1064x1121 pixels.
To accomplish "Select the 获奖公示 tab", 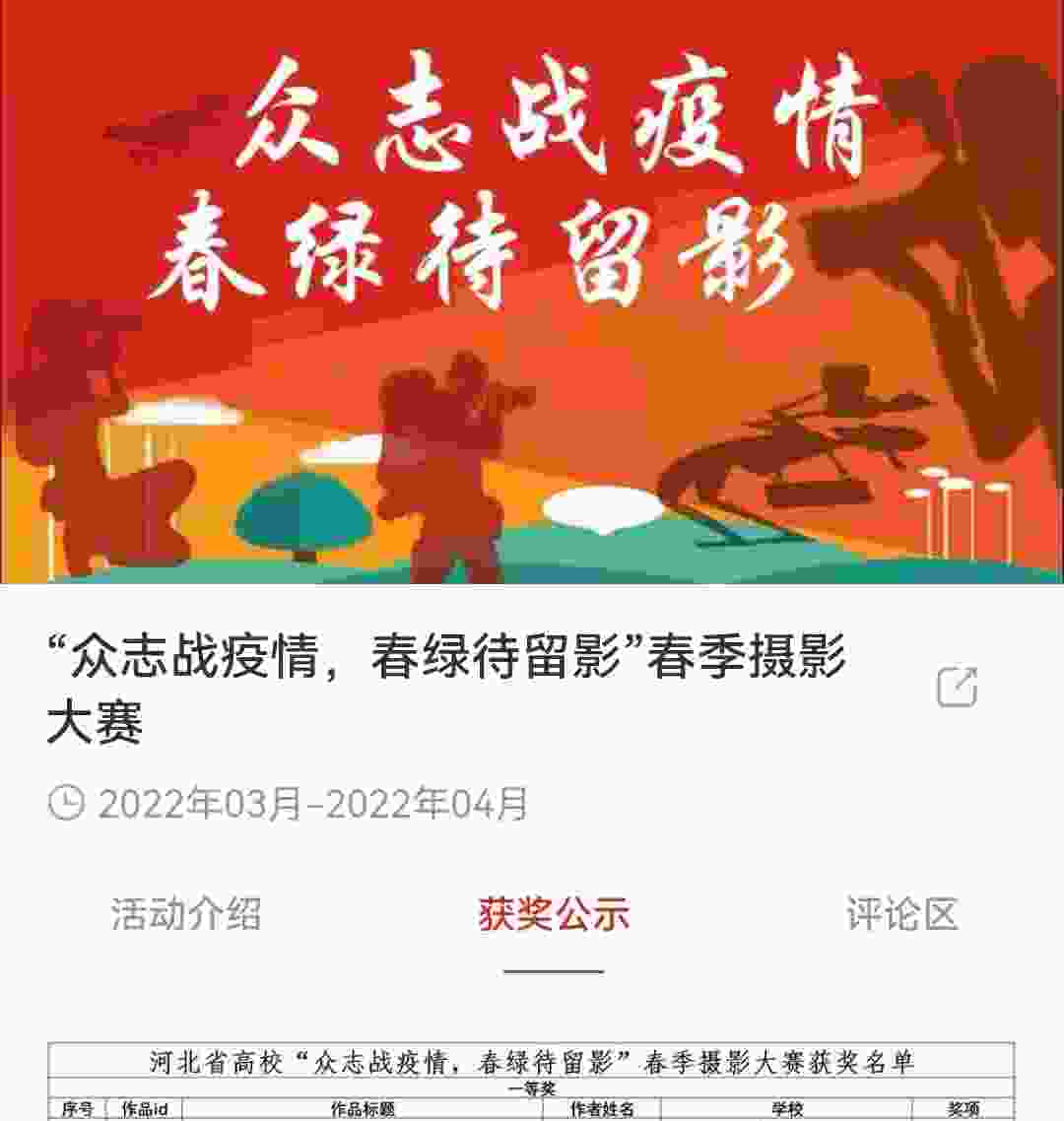I will (554, 914).
